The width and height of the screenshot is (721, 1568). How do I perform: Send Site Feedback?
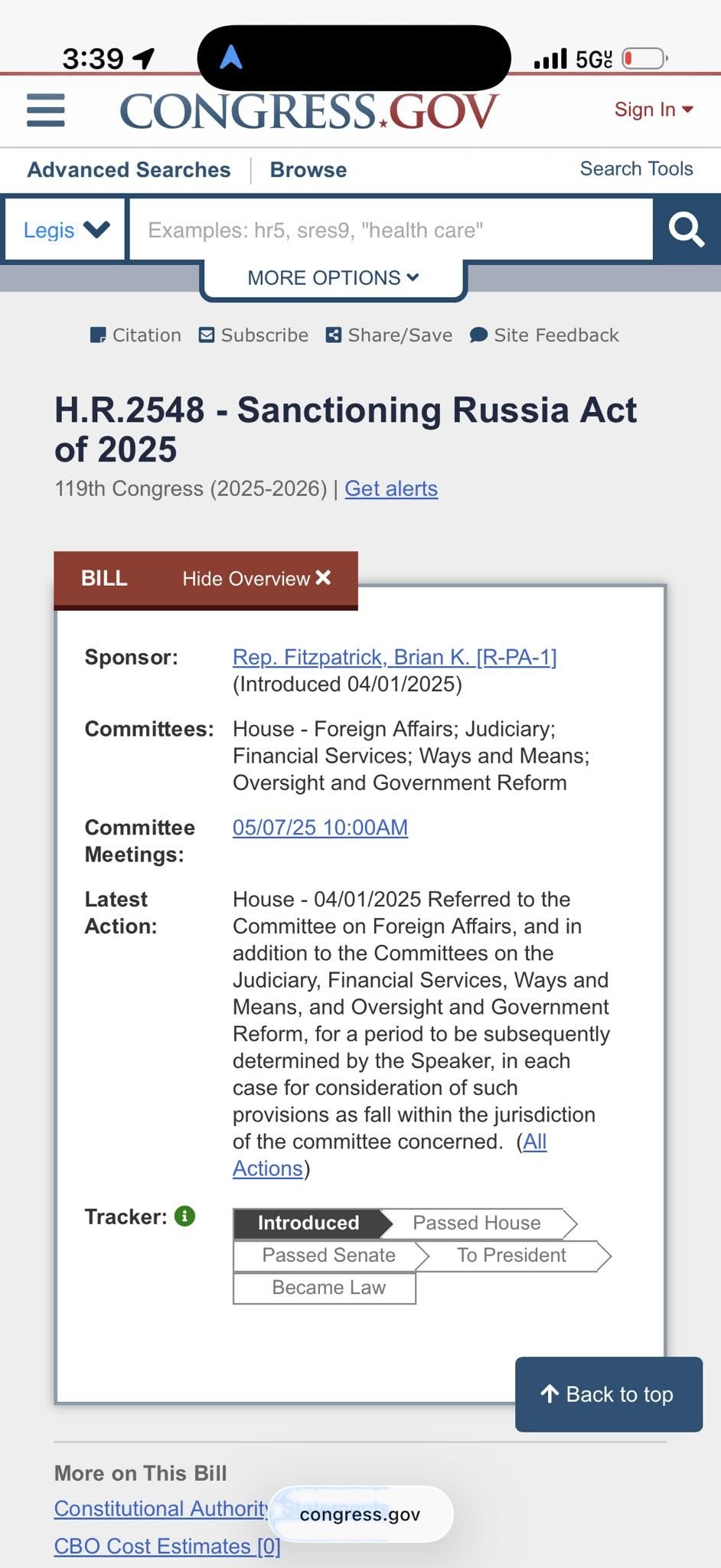544,335
